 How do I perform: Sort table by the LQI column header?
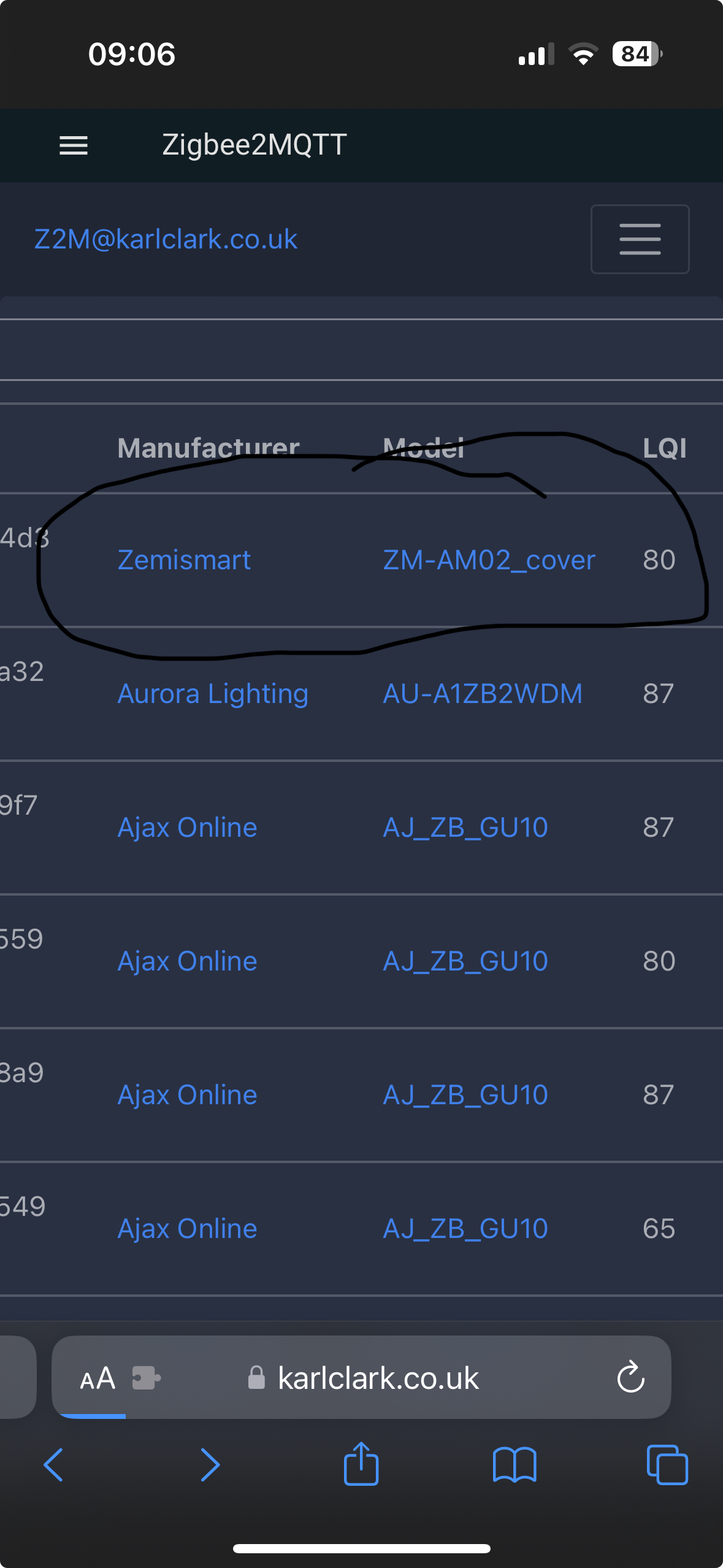664,448
